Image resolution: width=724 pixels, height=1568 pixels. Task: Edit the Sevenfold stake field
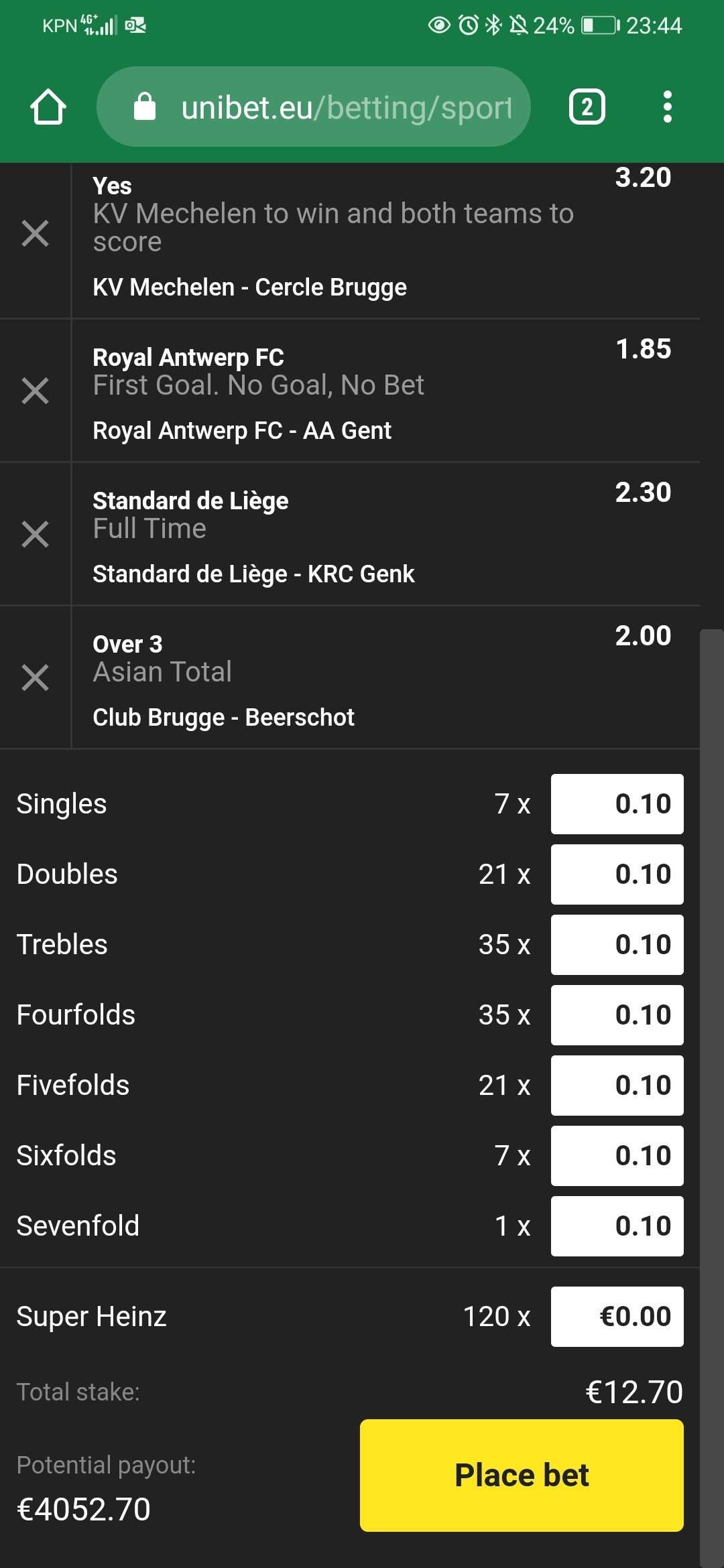point(617,1226)
